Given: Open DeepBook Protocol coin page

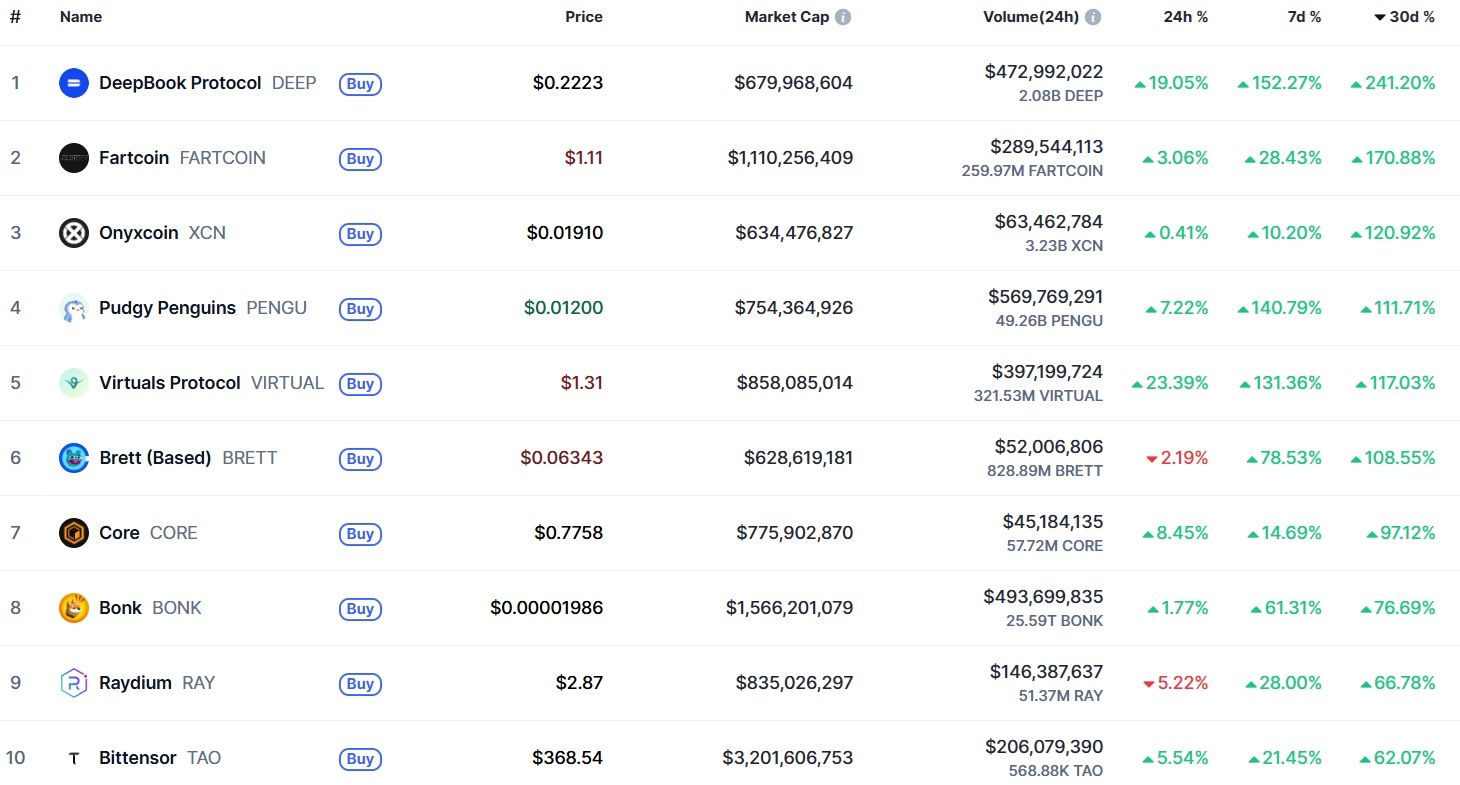Looking at the screenshot, I should pos(180,83).
